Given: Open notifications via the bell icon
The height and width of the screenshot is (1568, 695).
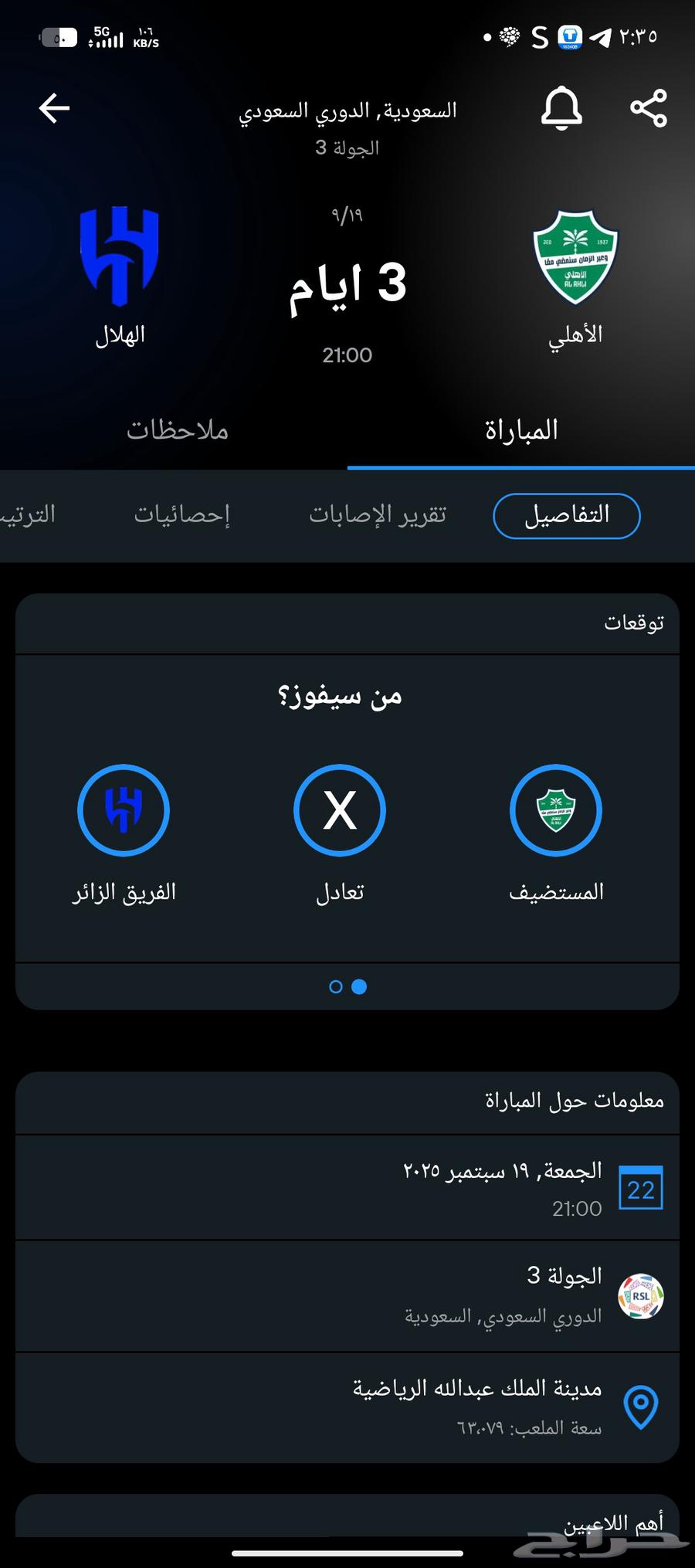Looking at the screenshot, I should (563, 108).
